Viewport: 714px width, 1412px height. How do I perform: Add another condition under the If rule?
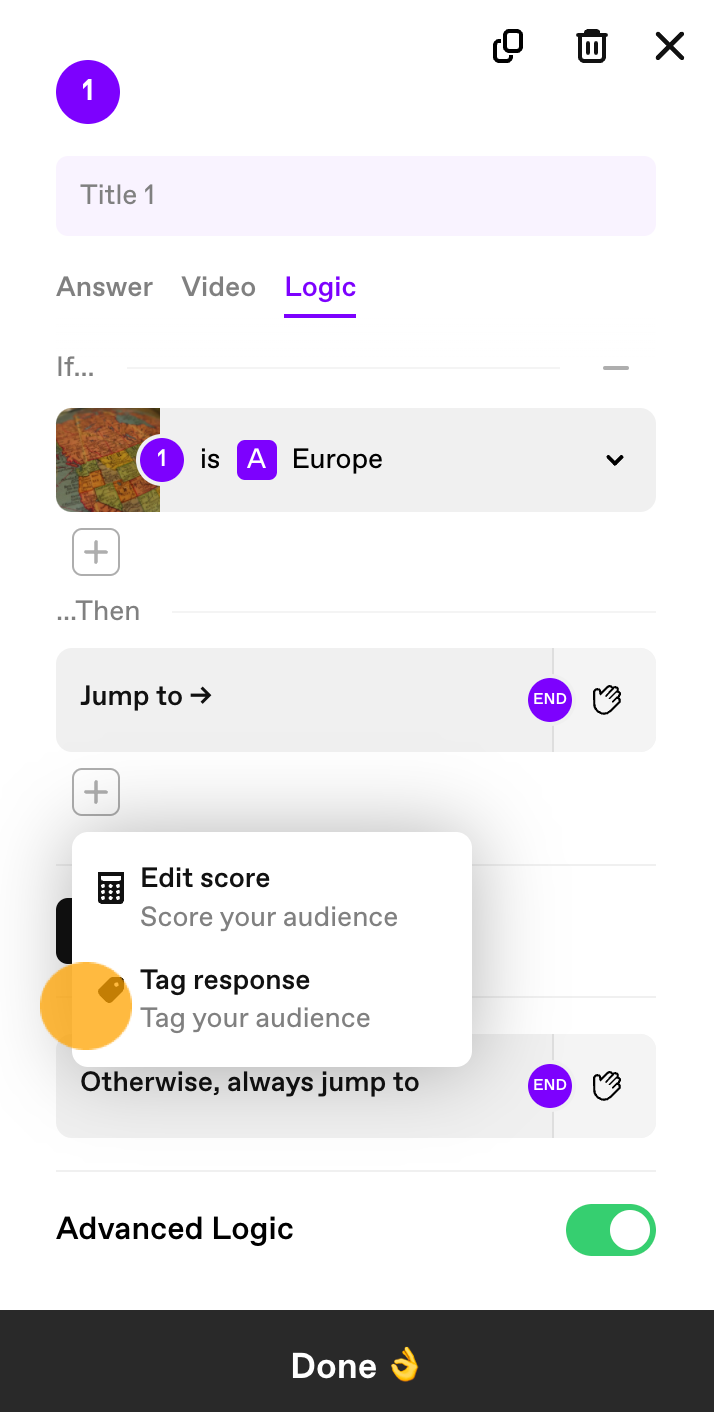click(x=96, y=552)
